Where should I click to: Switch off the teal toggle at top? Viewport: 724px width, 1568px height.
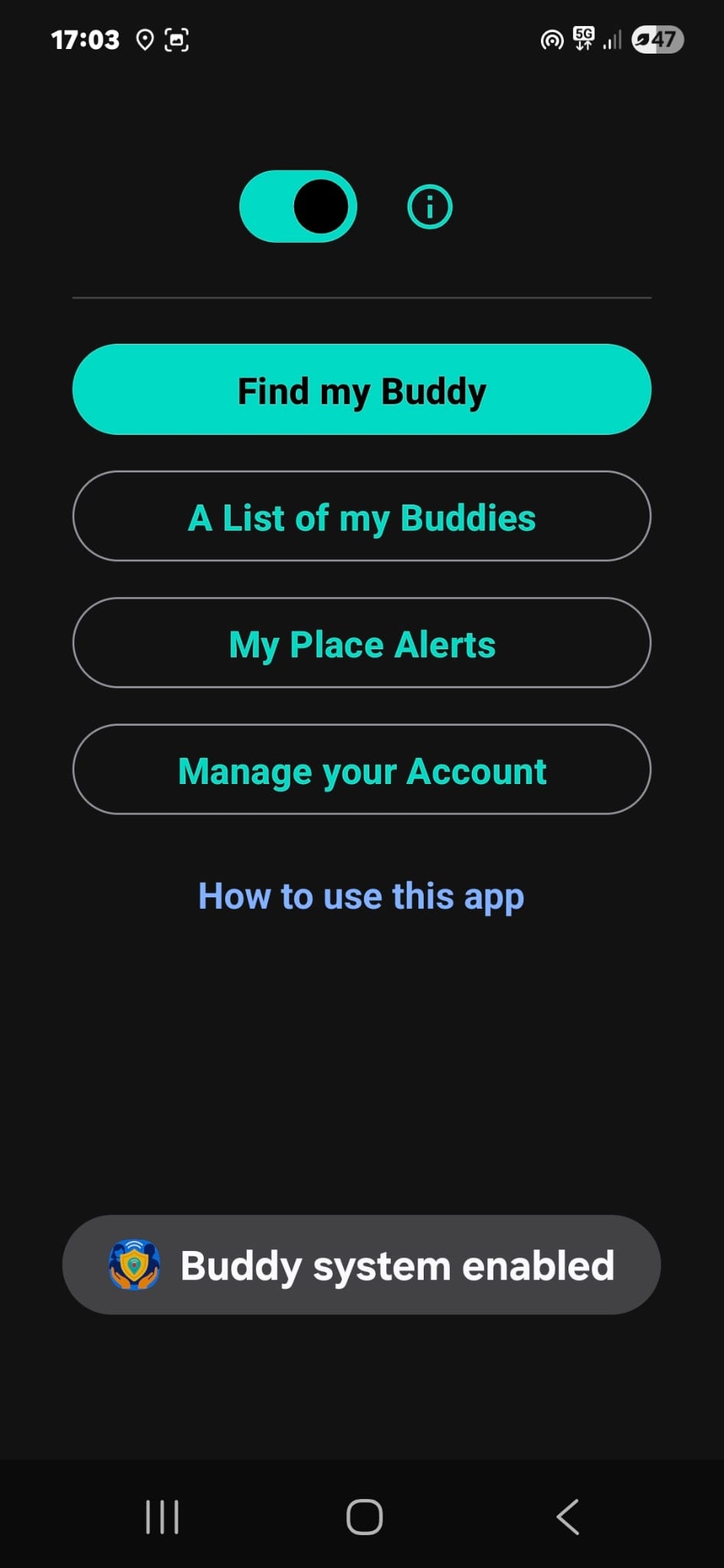pos(299,206)
